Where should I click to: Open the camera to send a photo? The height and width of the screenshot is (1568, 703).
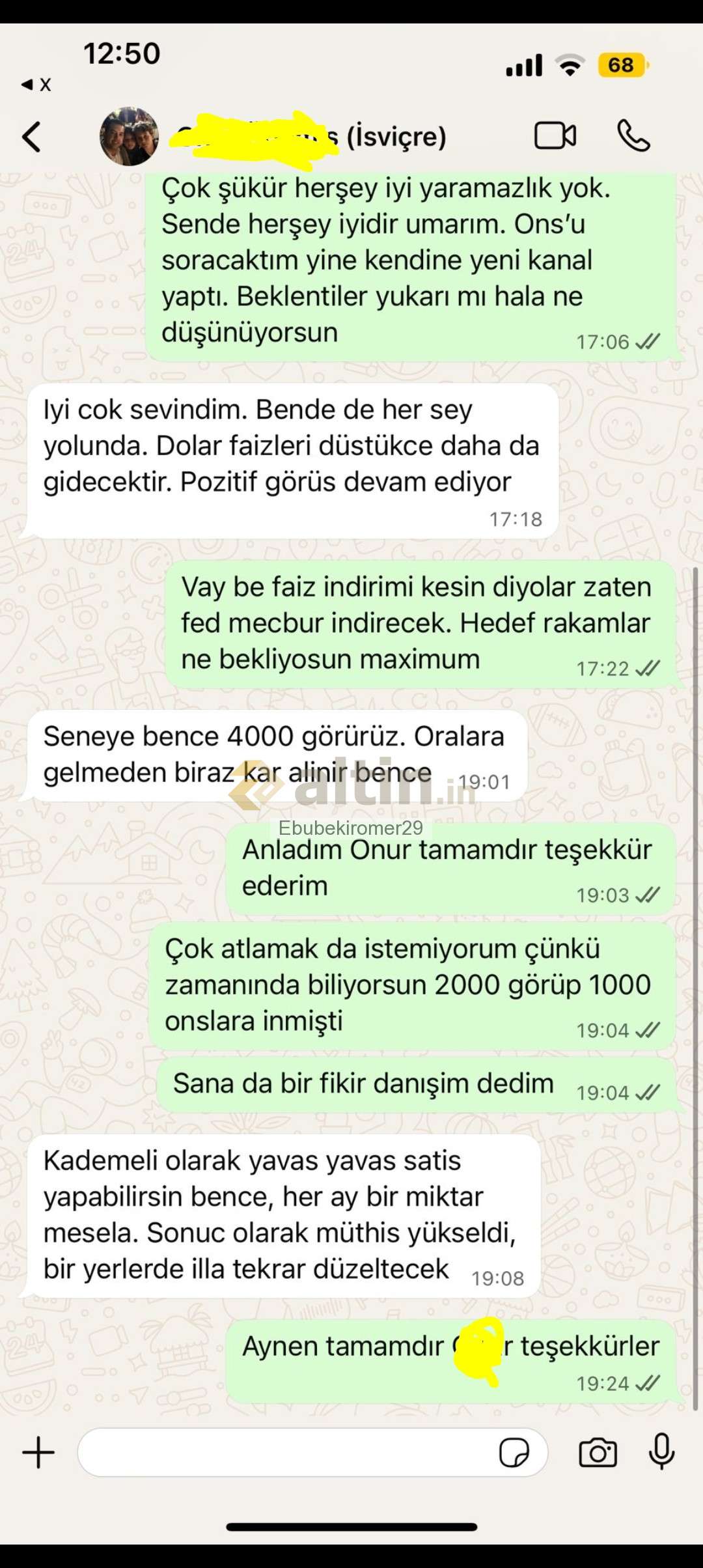[598, 1453]
